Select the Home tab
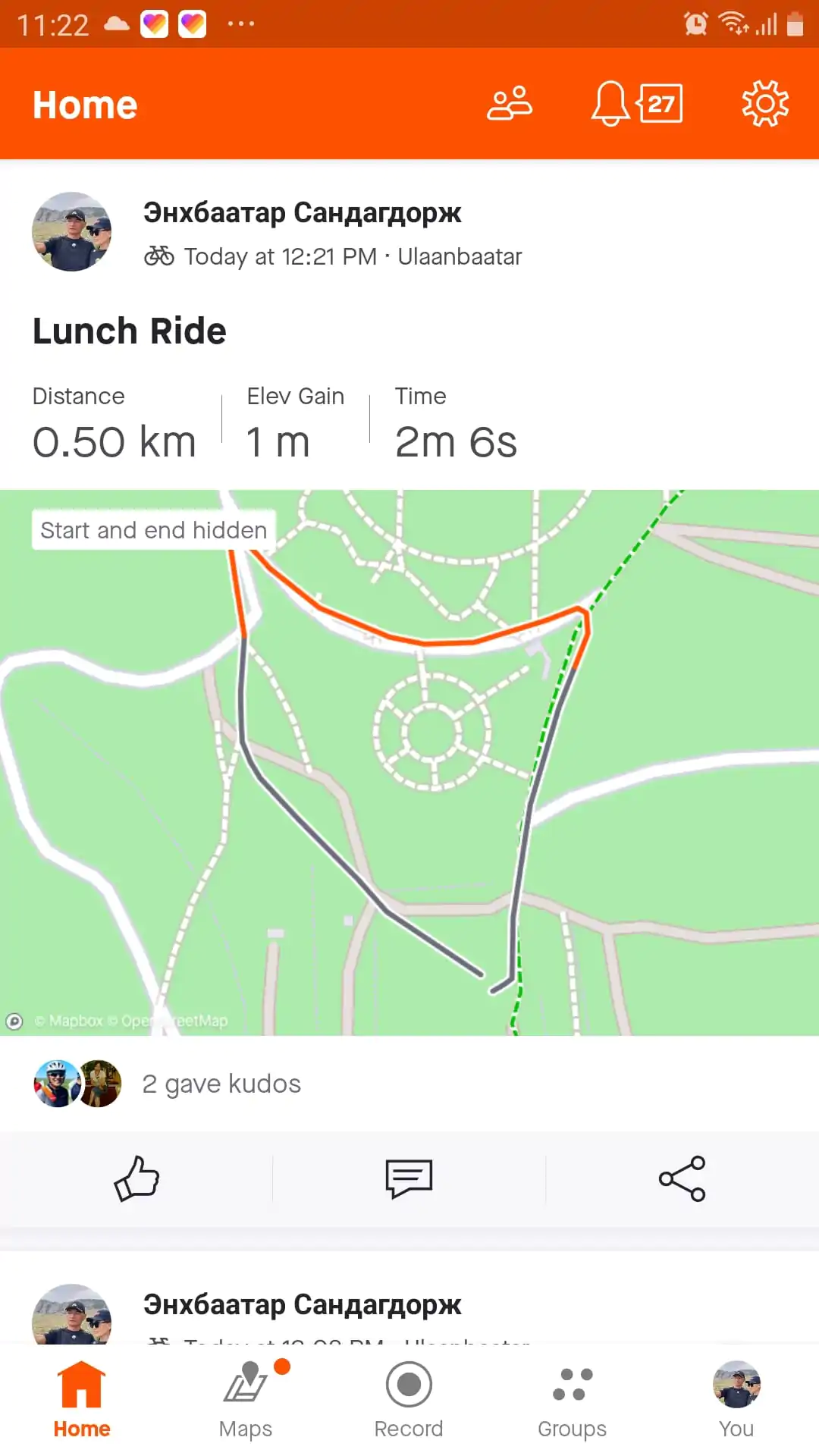 82,1399
